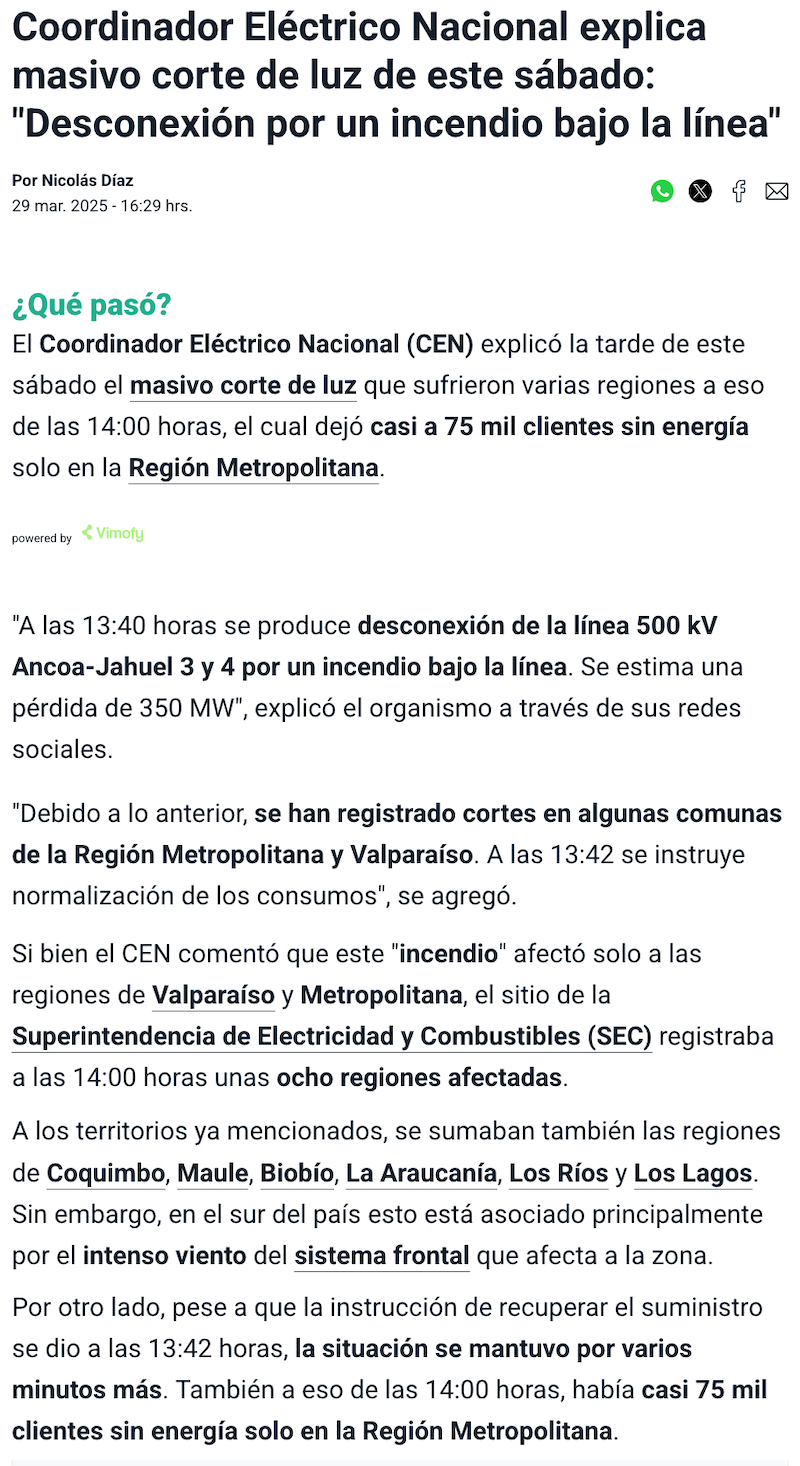View the Los Ríos link
The width and height of the screenshot is (800, 1466).
pyautogui.click(x=558, y=1172)
